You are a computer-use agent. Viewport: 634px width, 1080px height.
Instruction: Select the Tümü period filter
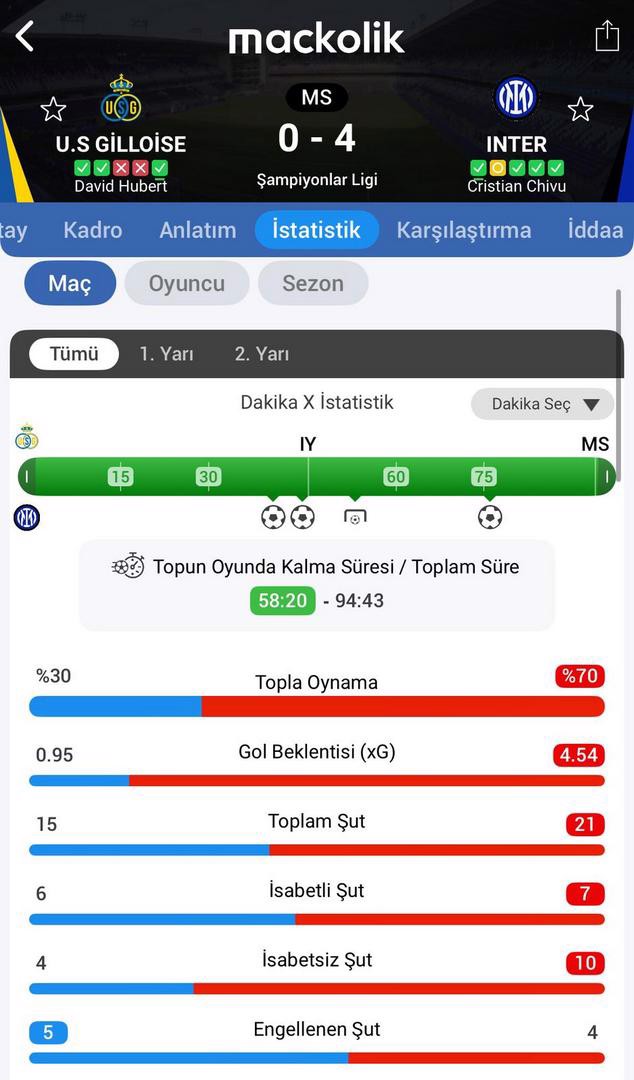coord(74,354)
